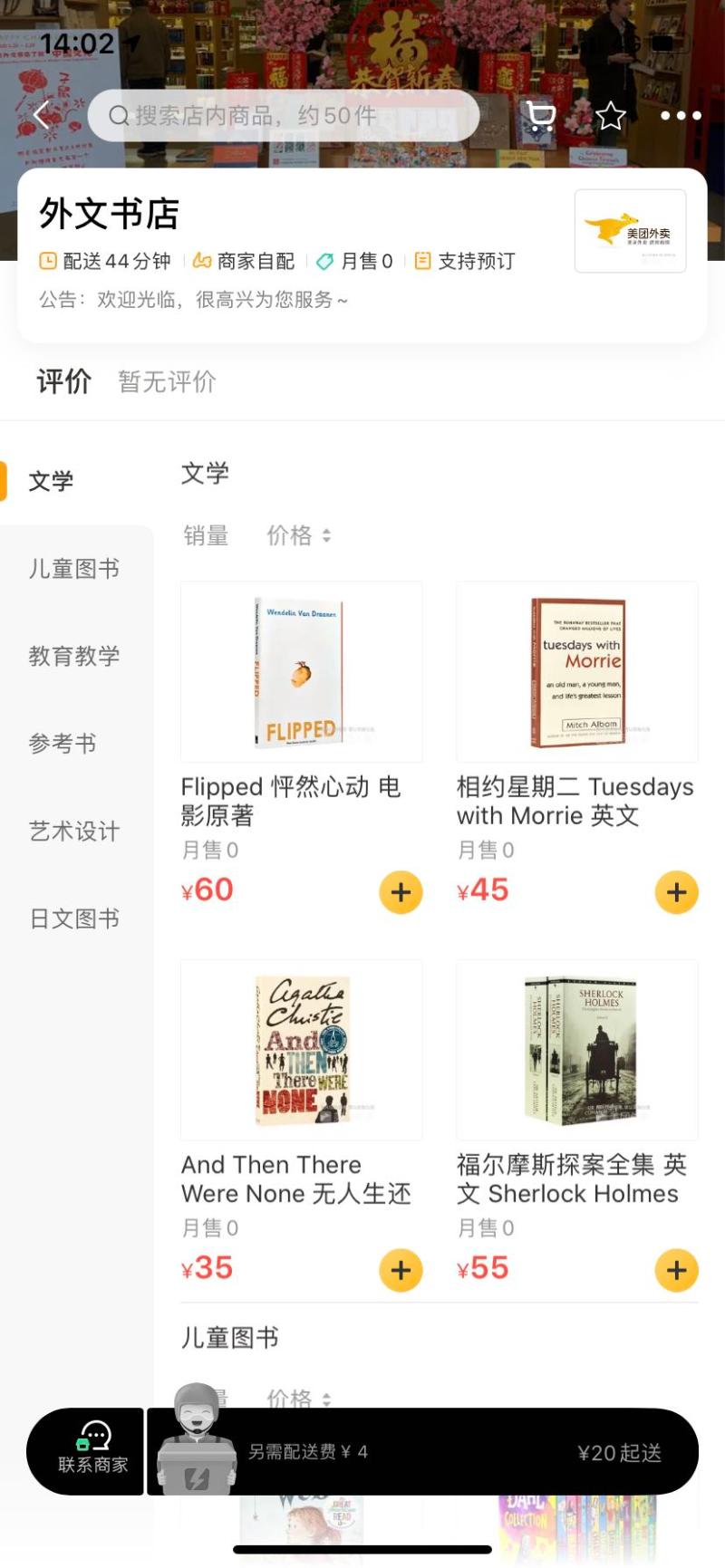This screenshot has width=725, height=1568.
Task: Open the shopping cart icon
Action: 541,116
